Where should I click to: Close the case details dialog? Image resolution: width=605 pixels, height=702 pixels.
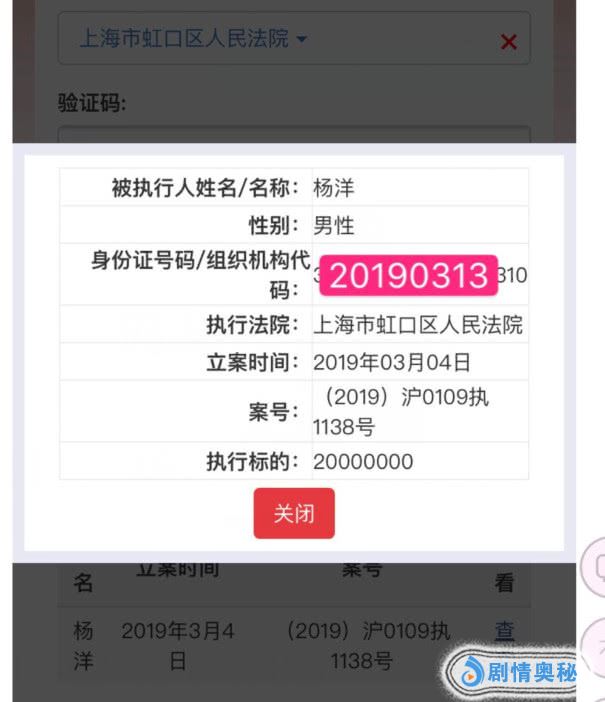(293, 514)
